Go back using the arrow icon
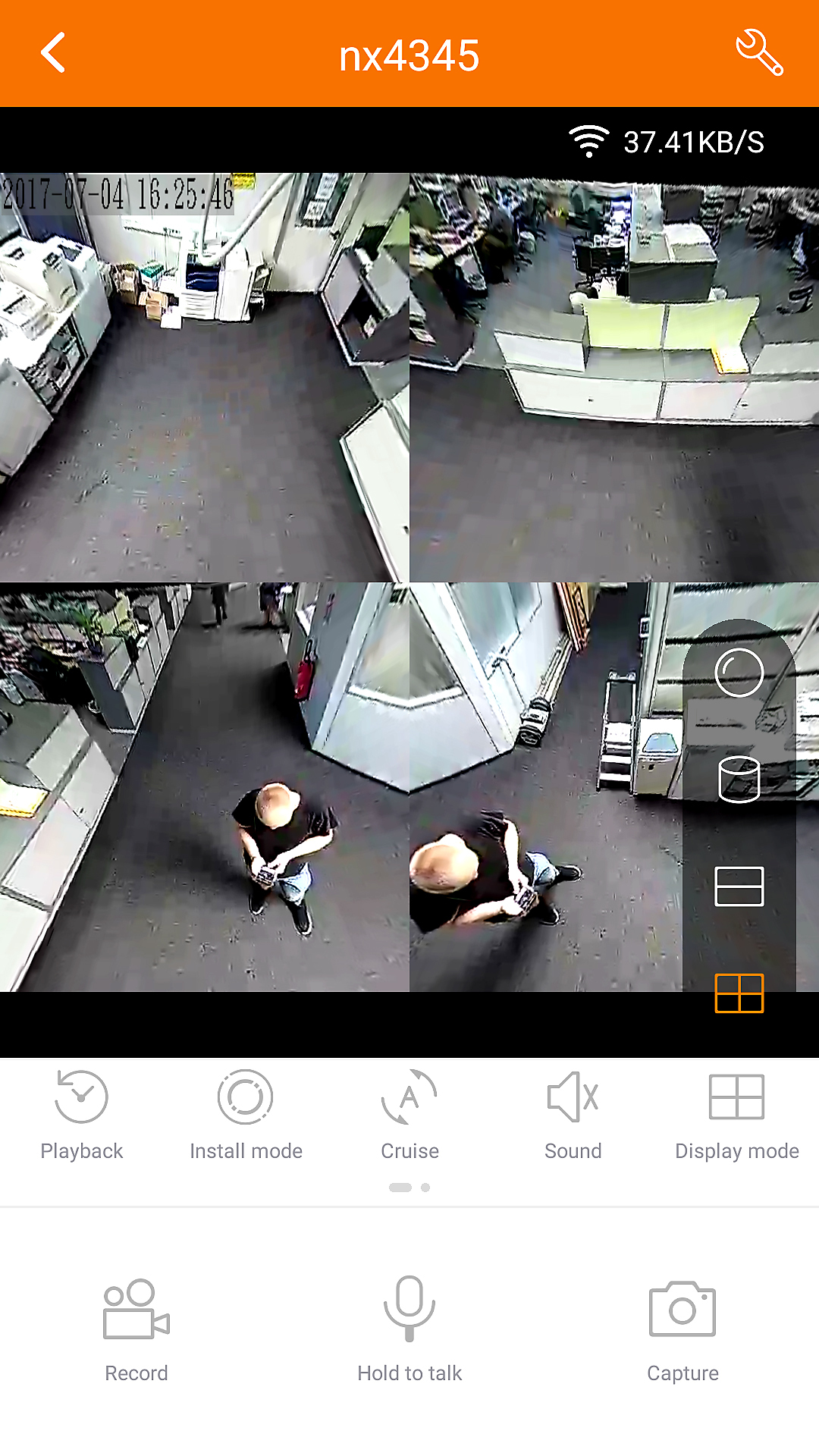 coord(53,53)
